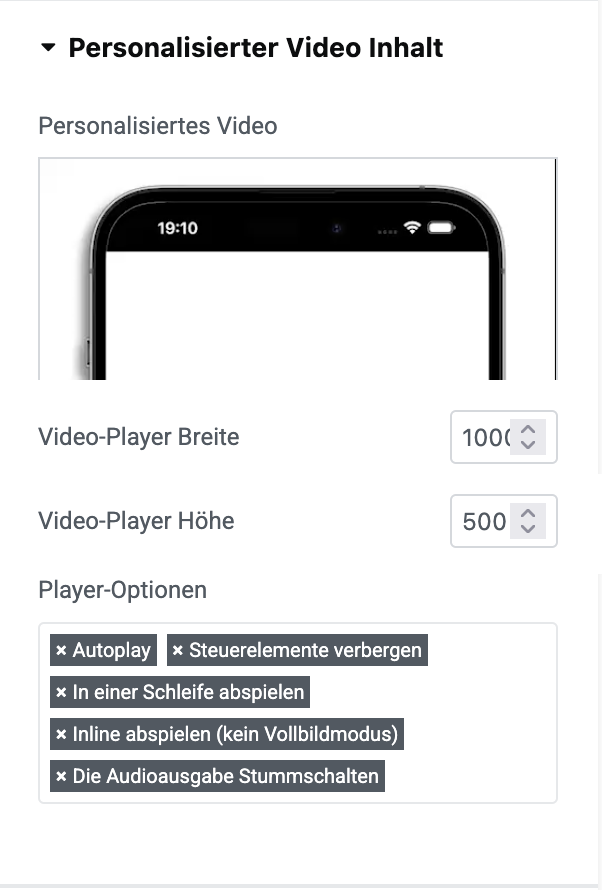Screen dimensions: 602x890
Task: Tap the Video-Player Höhe number field
Action: pos(484,521)
